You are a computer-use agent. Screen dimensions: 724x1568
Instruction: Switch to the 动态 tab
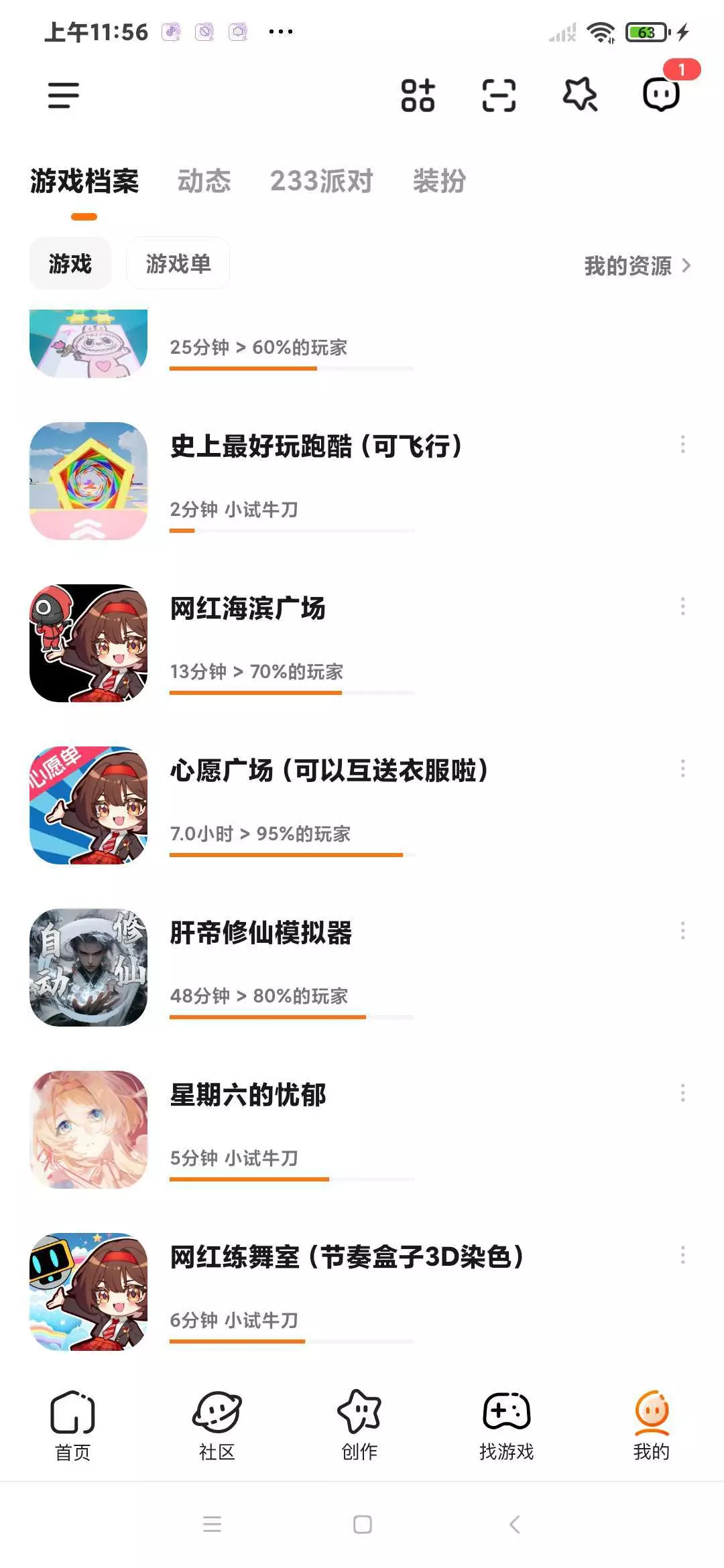[x=204, y=181]
